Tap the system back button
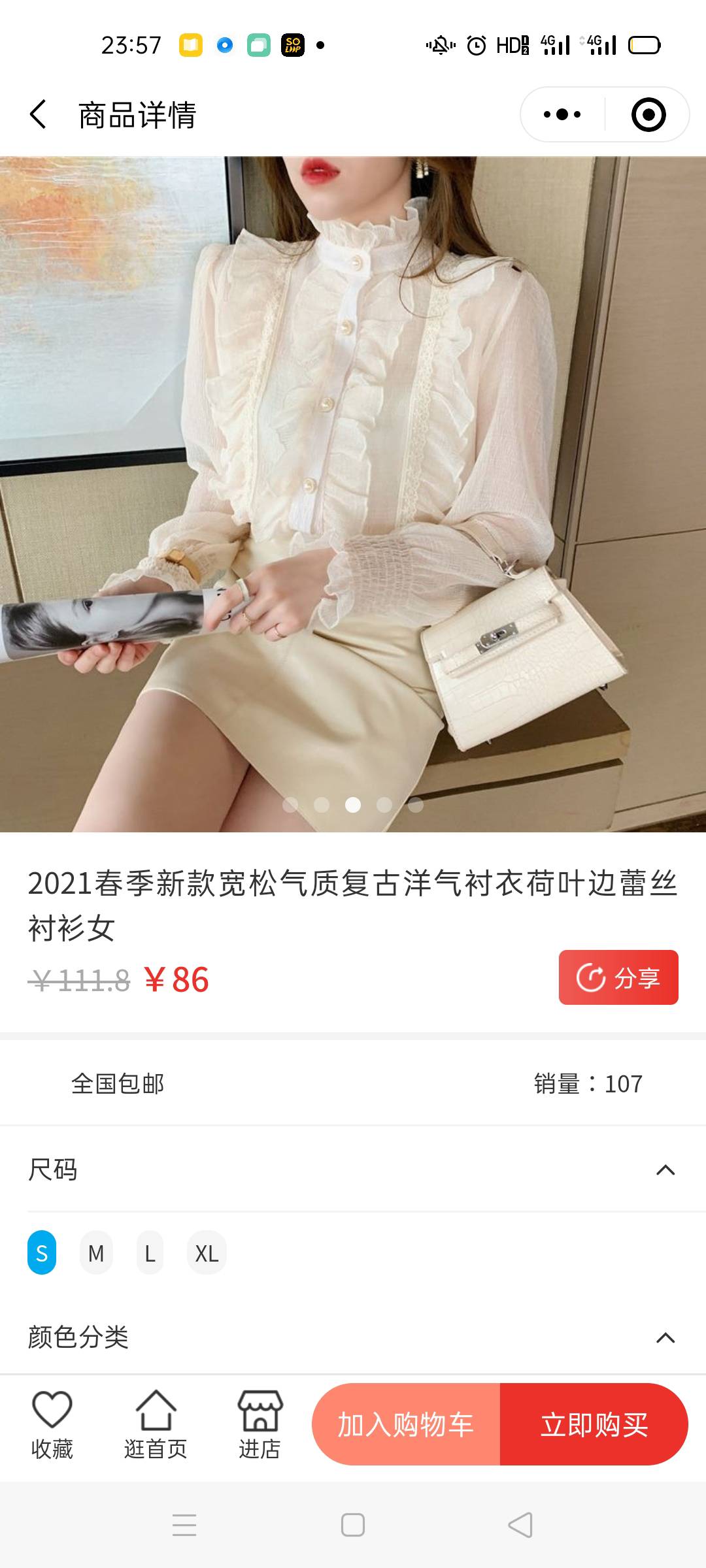This screenshot has width=706, height=1568. click(x=520, y=1526)
